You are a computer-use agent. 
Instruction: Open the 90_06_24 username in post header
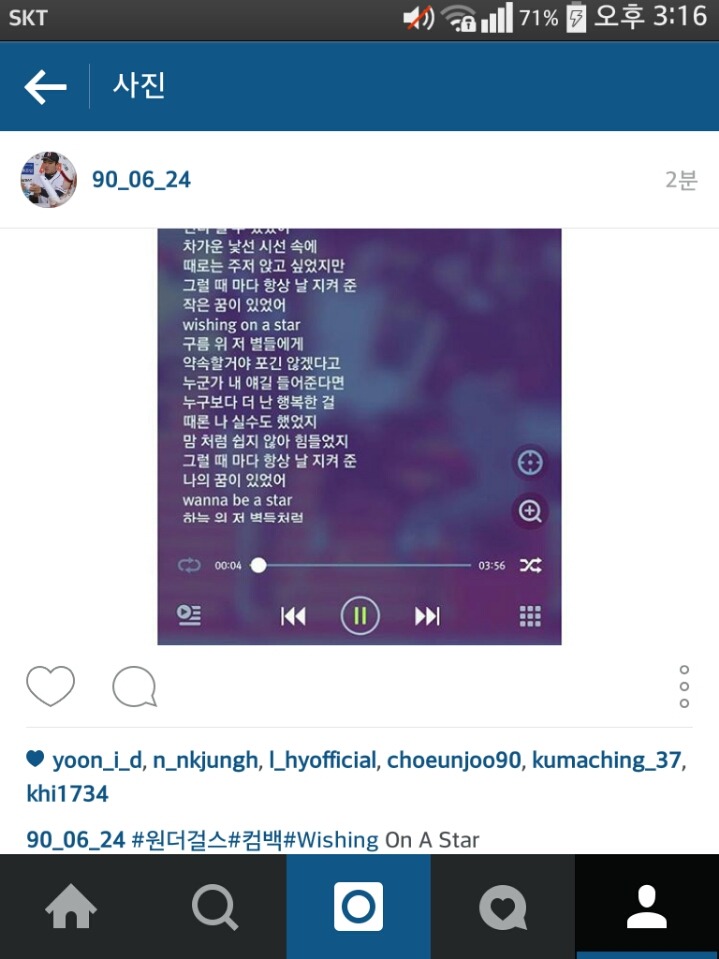click(x=141, y=180)
